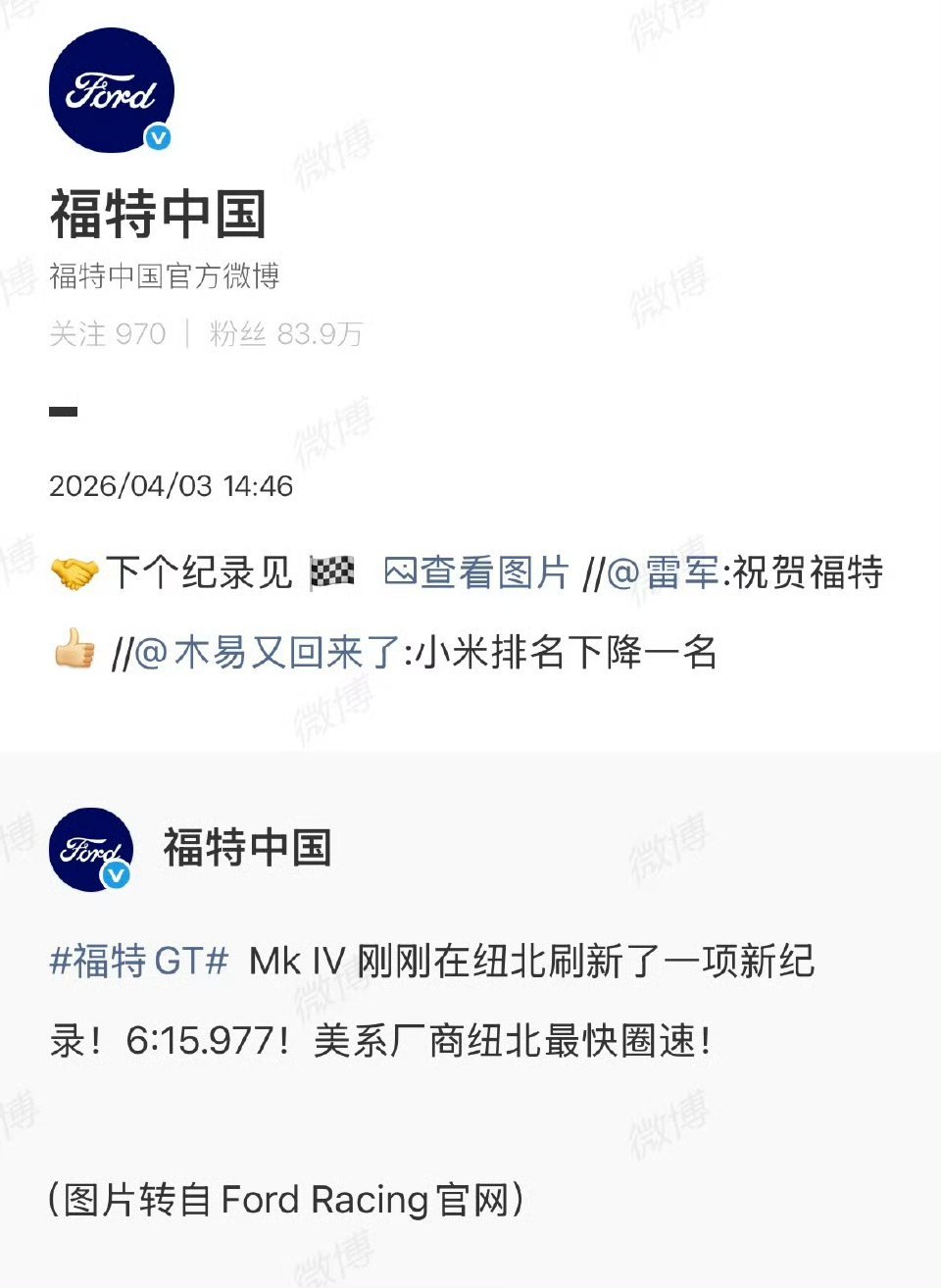The height and width of the screenshot is (1288, 941).
Task: Open the 粉丝 83.9万 followers list
Action: (x=284, y=334)
